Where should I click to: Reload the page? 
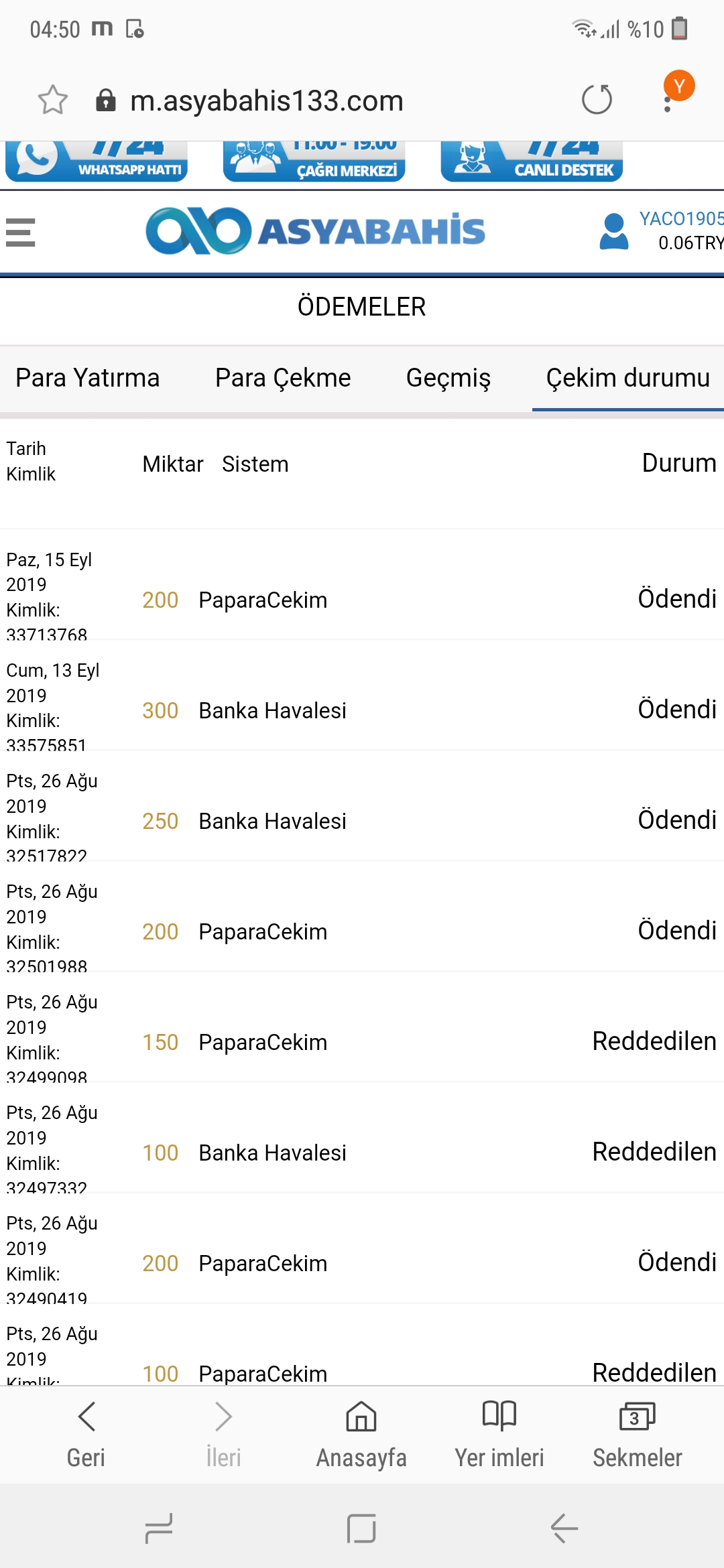click(597, 101)
